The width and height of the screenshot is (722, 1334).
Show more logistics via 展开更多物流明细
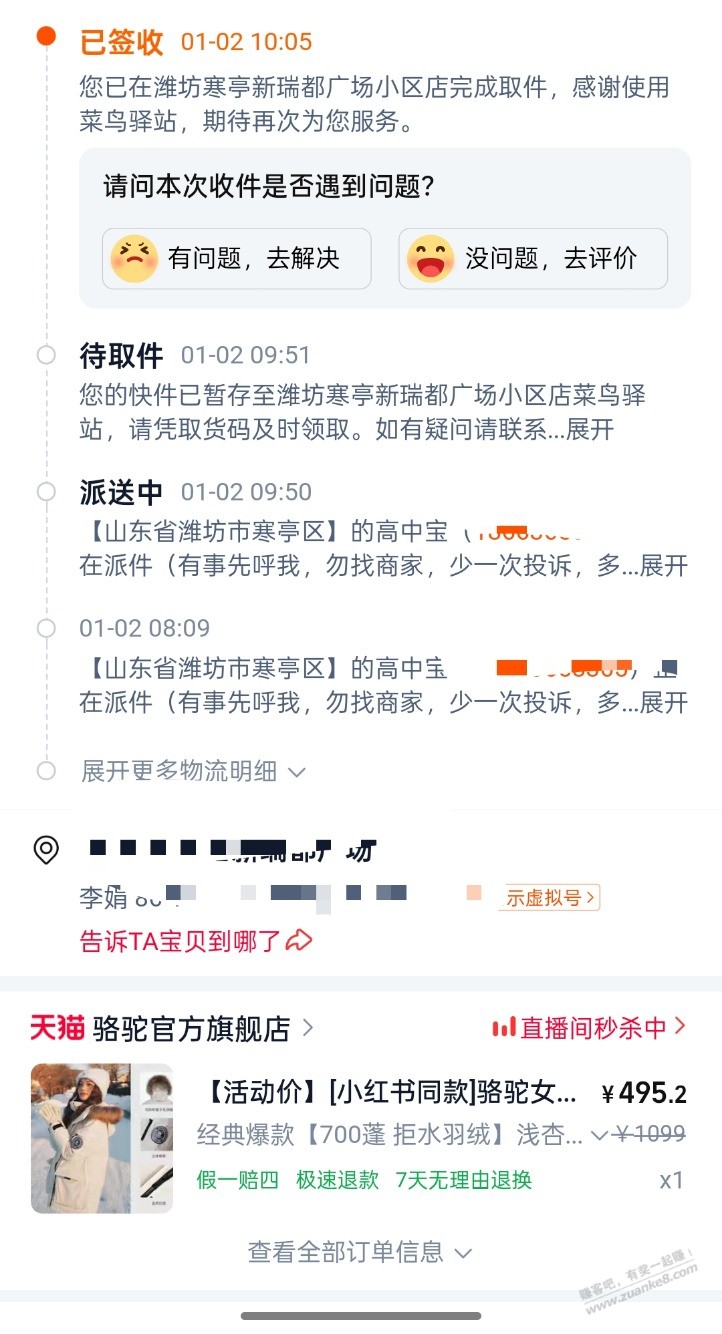(x=193, y=772)
